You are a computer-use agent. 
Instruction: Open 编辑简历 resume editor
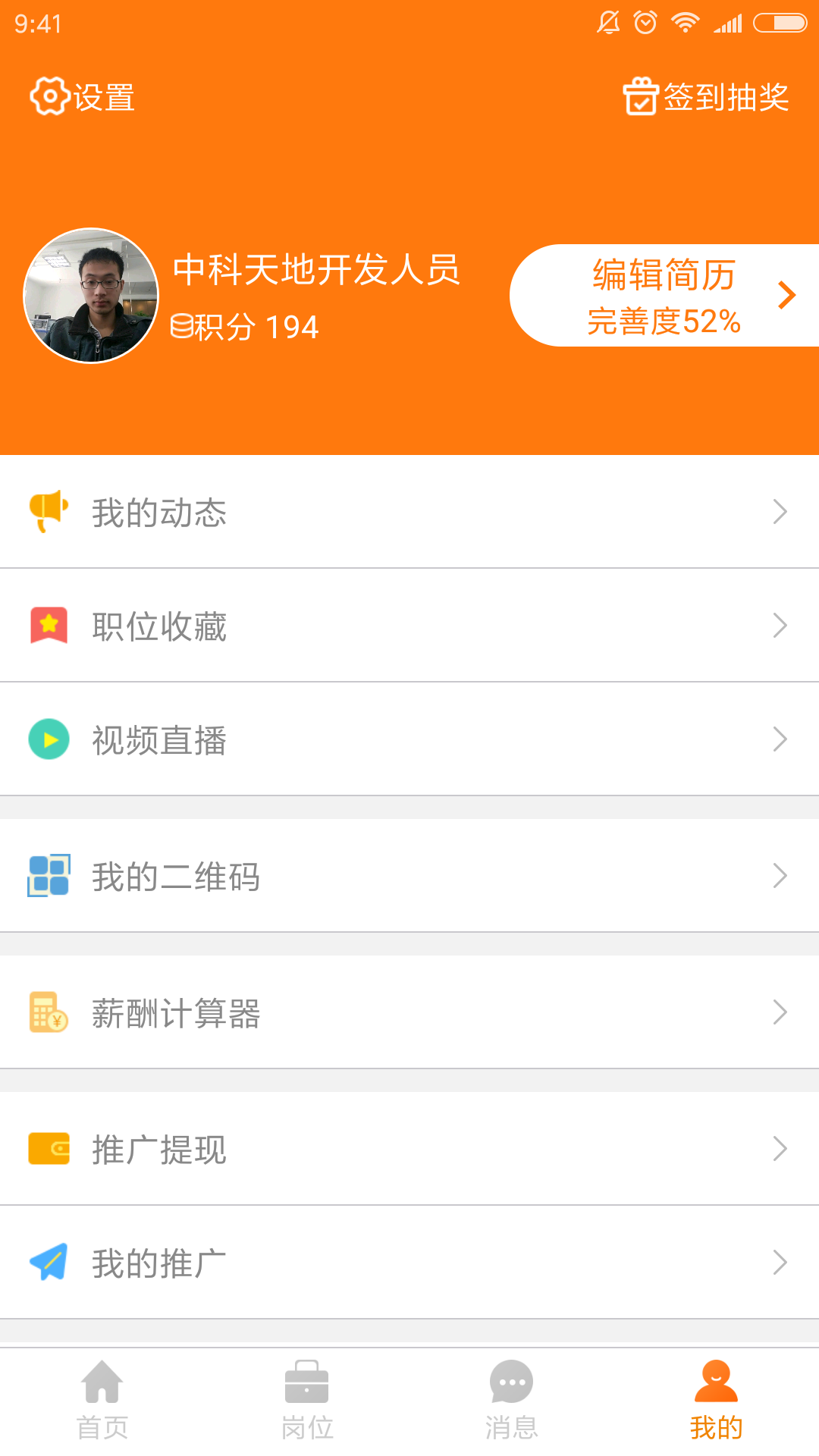pos(664,296)
